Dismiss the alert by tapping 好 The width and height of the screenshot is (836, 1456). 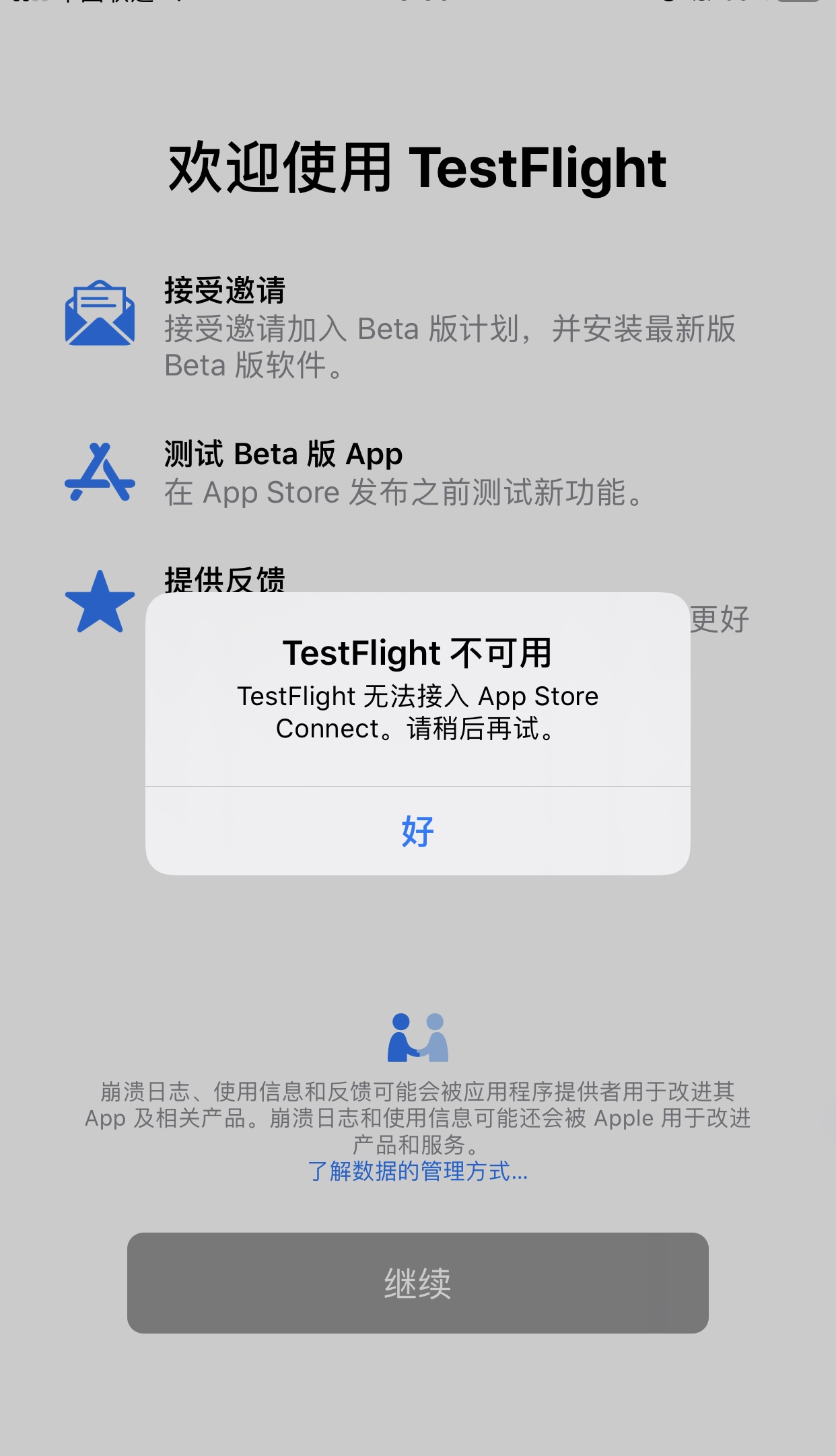417,832
